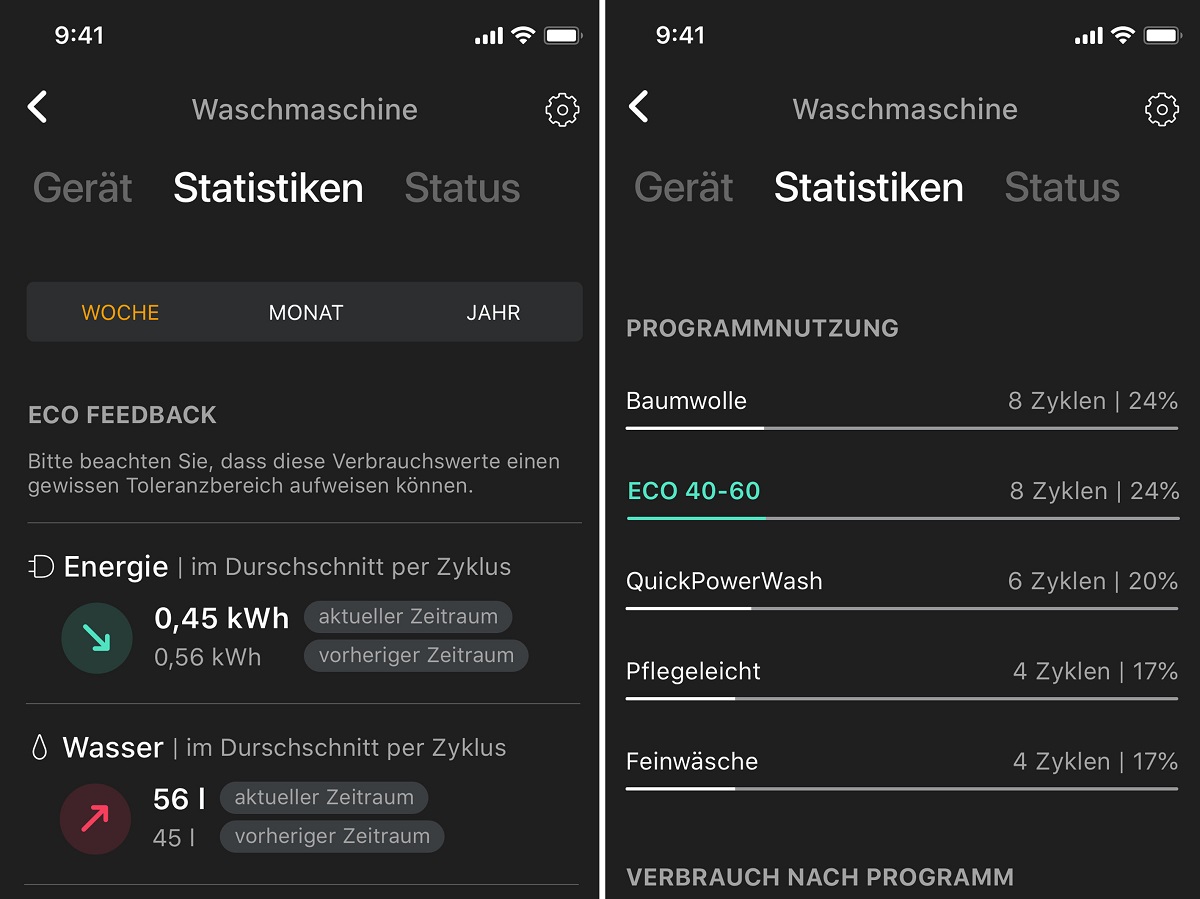Switch statistics period to JAHR
The height and width of the screenshot is (899, 1200).
(x=493, y=313)
